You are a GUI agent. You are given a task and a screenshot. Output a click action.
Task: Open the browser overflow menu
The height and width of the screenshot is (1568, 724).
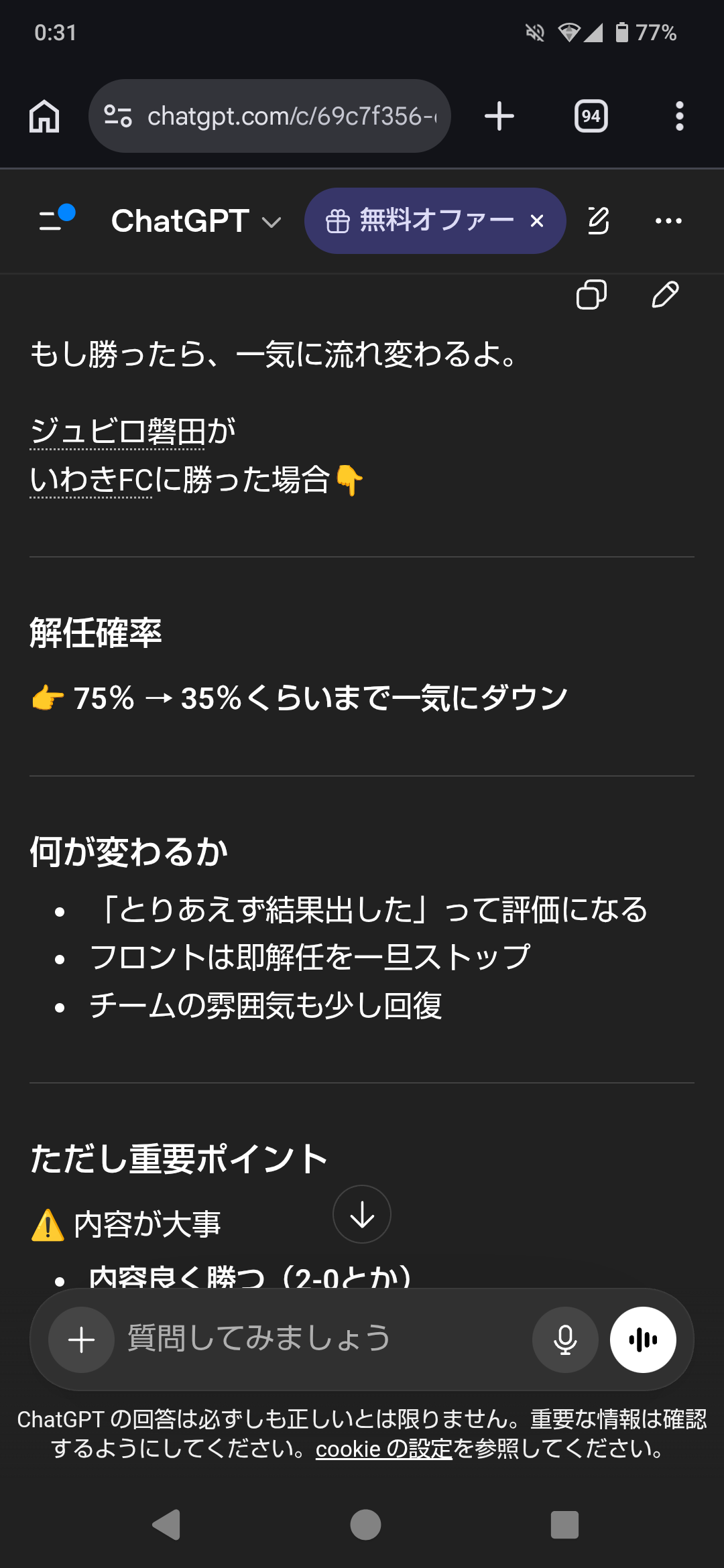(679, 116)
